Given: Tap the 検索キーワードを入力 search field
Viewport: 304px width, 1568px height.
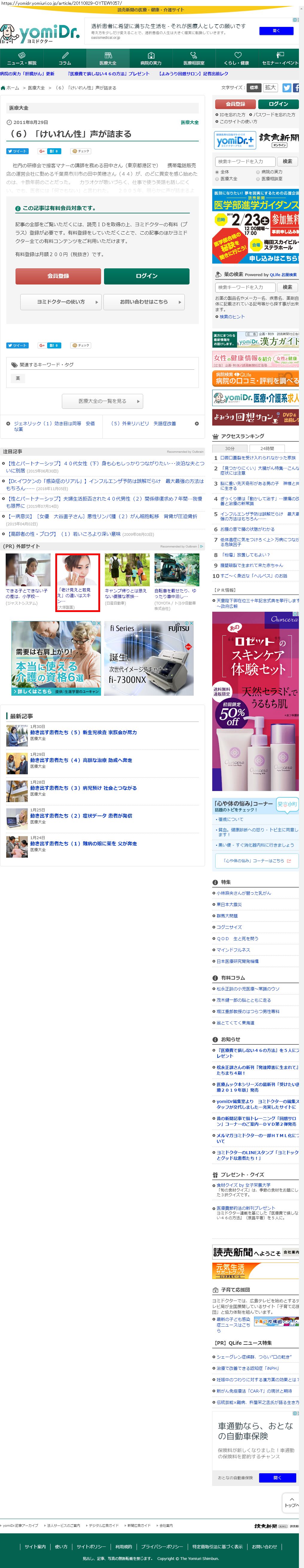Looking at the screenshot, I should tap(245, 161).
